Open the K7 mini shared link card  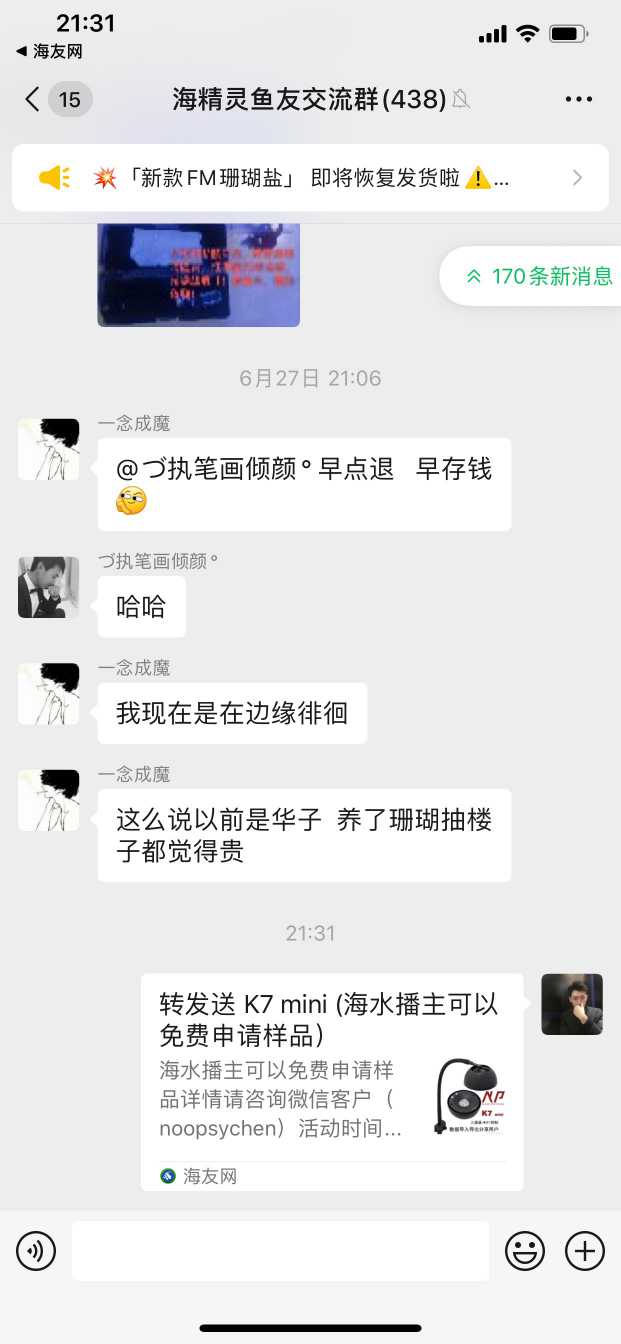pos(332,1081)
